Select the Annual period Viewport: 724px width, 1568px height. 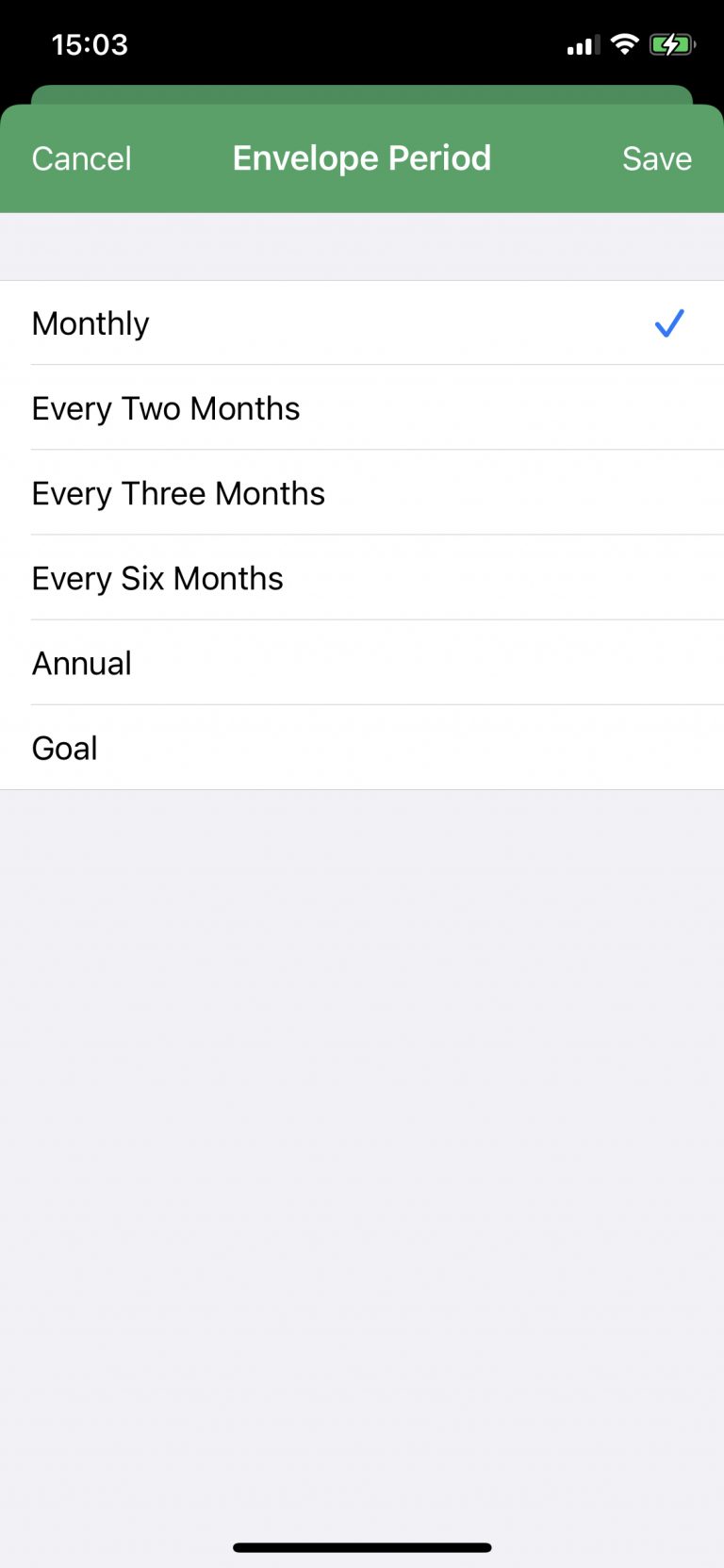pos(362,663)
